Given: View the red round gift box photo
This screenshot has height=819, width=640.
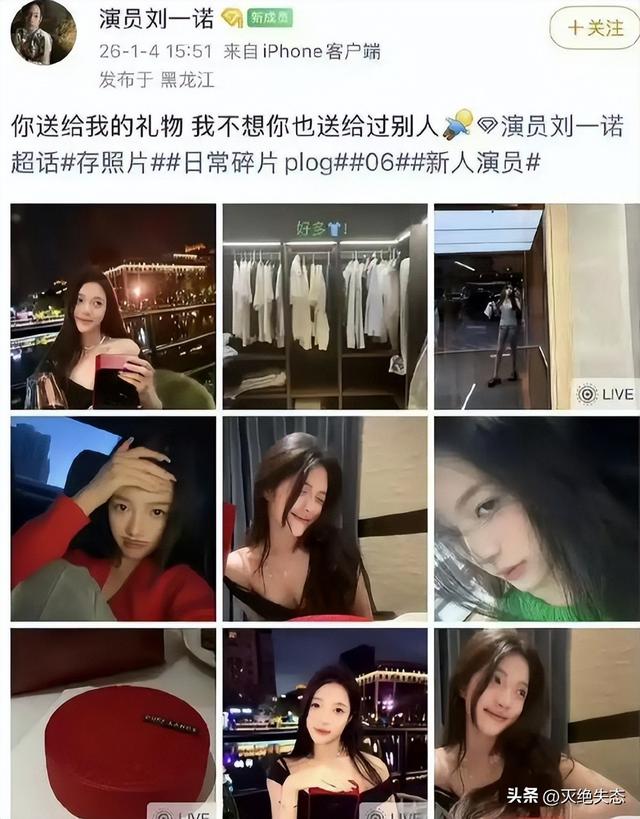Looking at the screenshot, I should tap(113, 723).
